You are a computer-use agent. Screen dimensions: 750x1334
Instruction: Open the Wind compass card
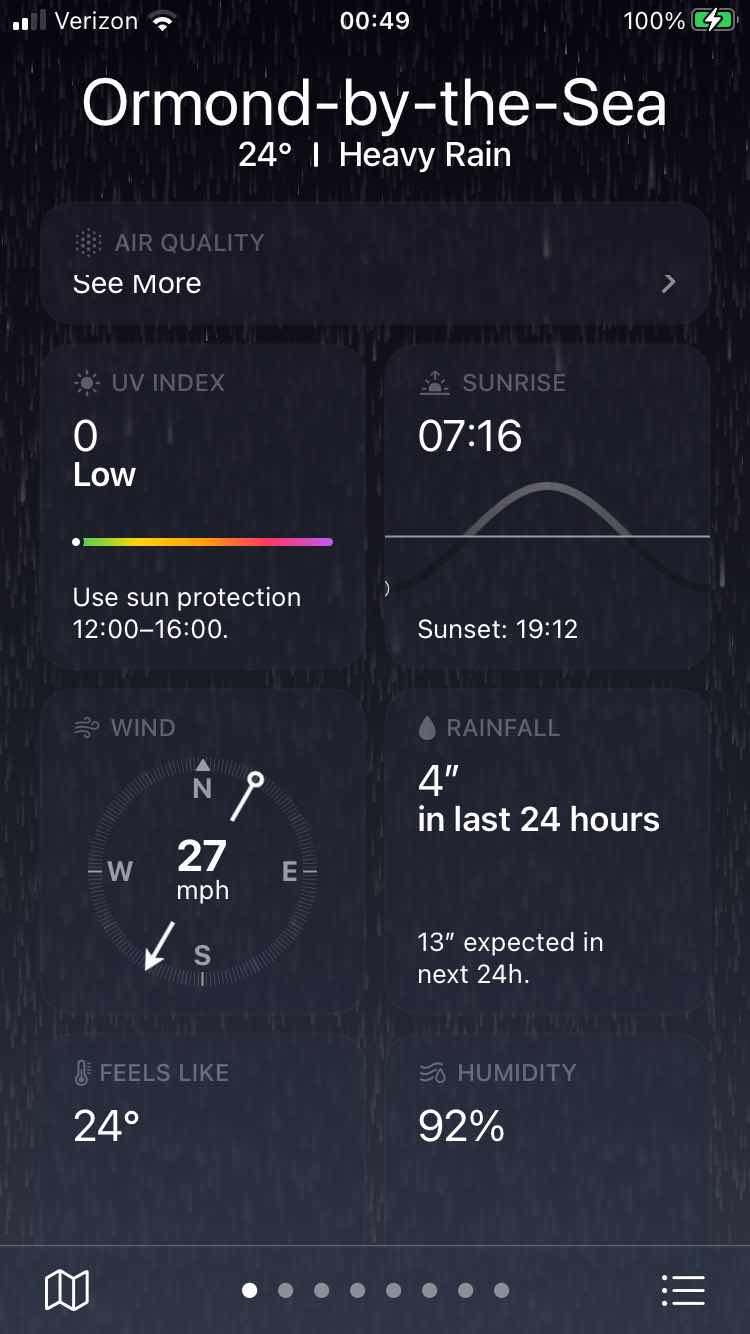(203, 852)
